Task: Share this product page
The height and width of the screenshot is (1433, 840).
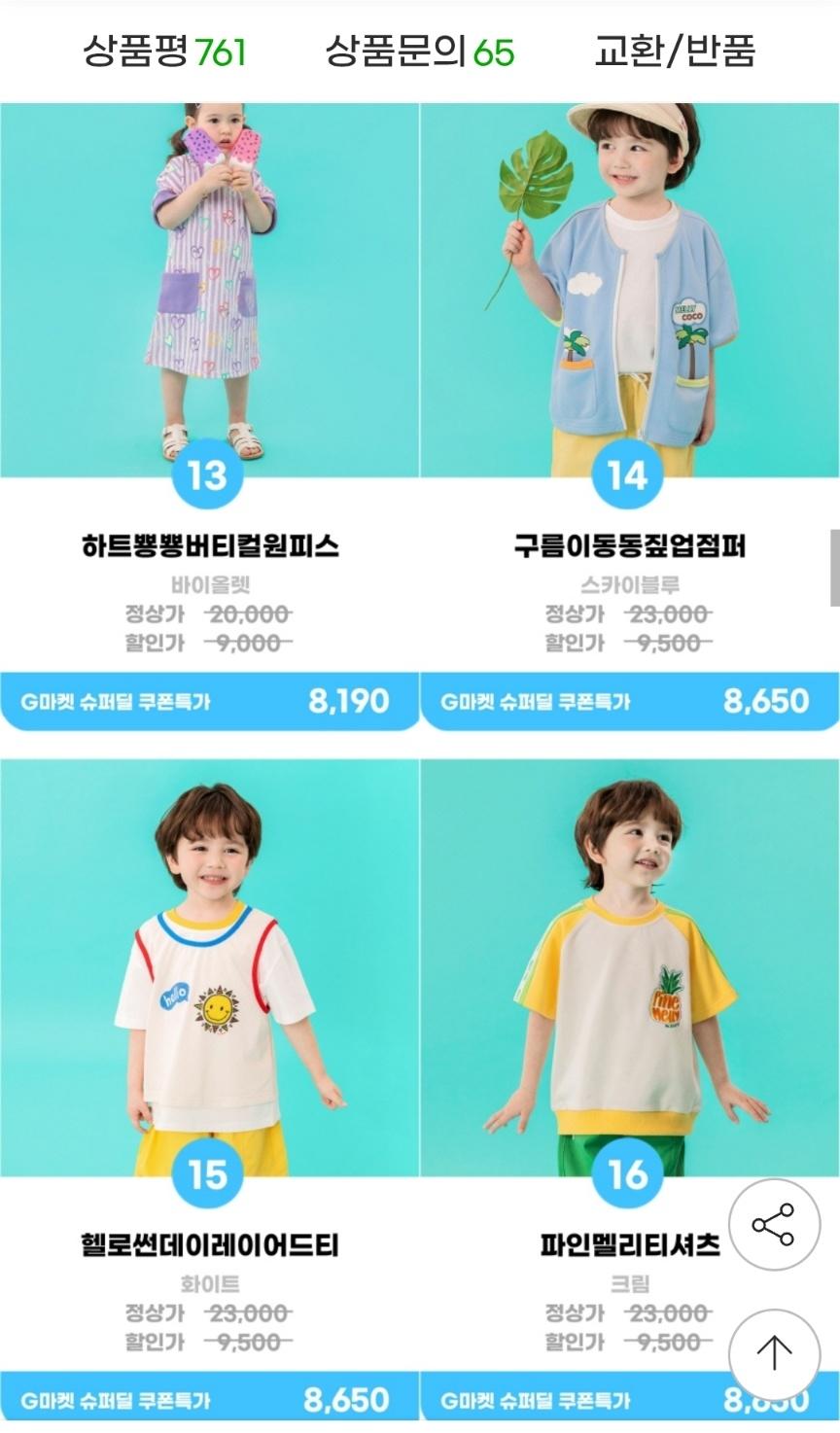Action: [774, 1225]
